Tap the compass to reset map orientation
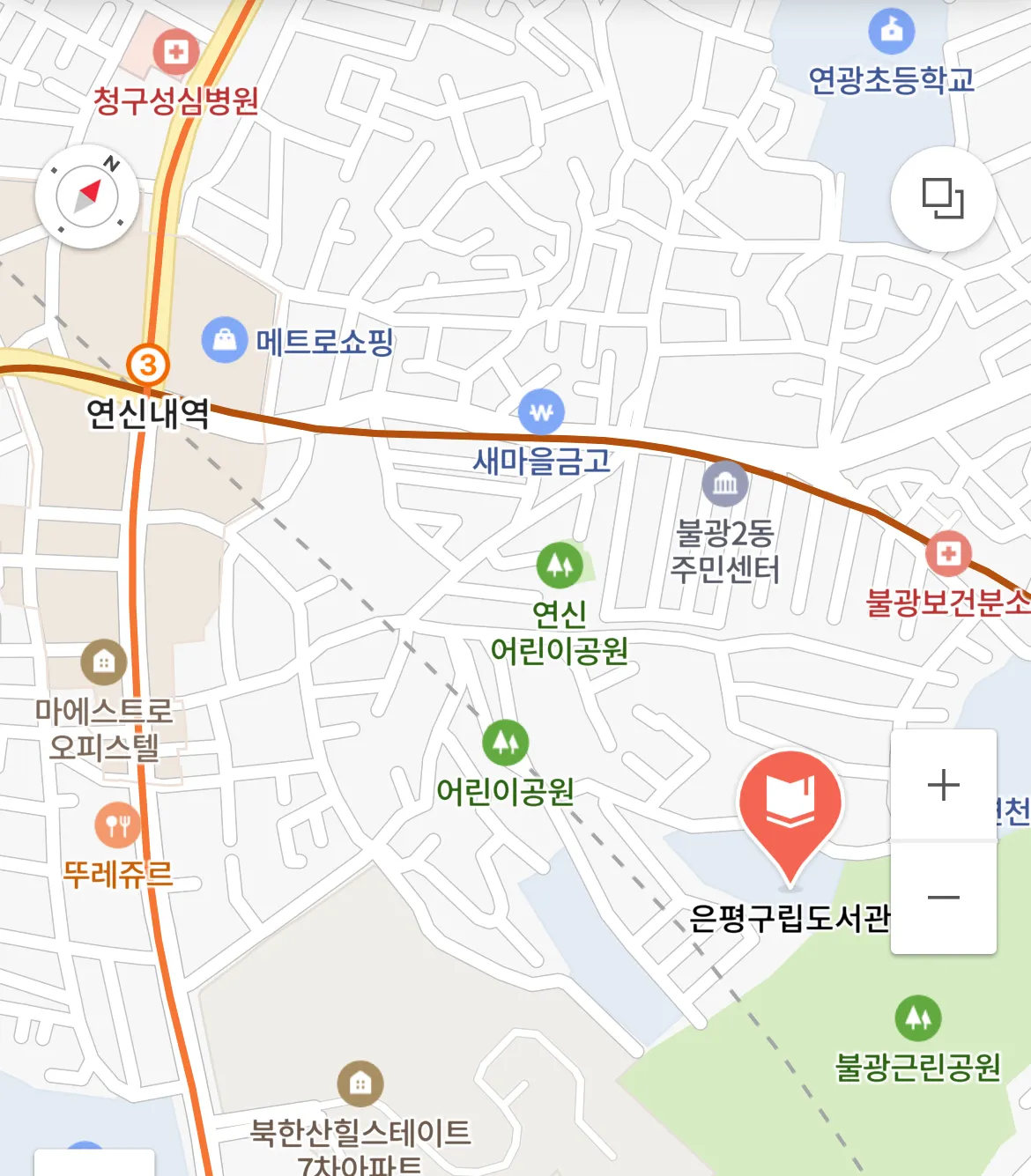This screenshot has height=1176, width=1031. (x=86, y=196)
